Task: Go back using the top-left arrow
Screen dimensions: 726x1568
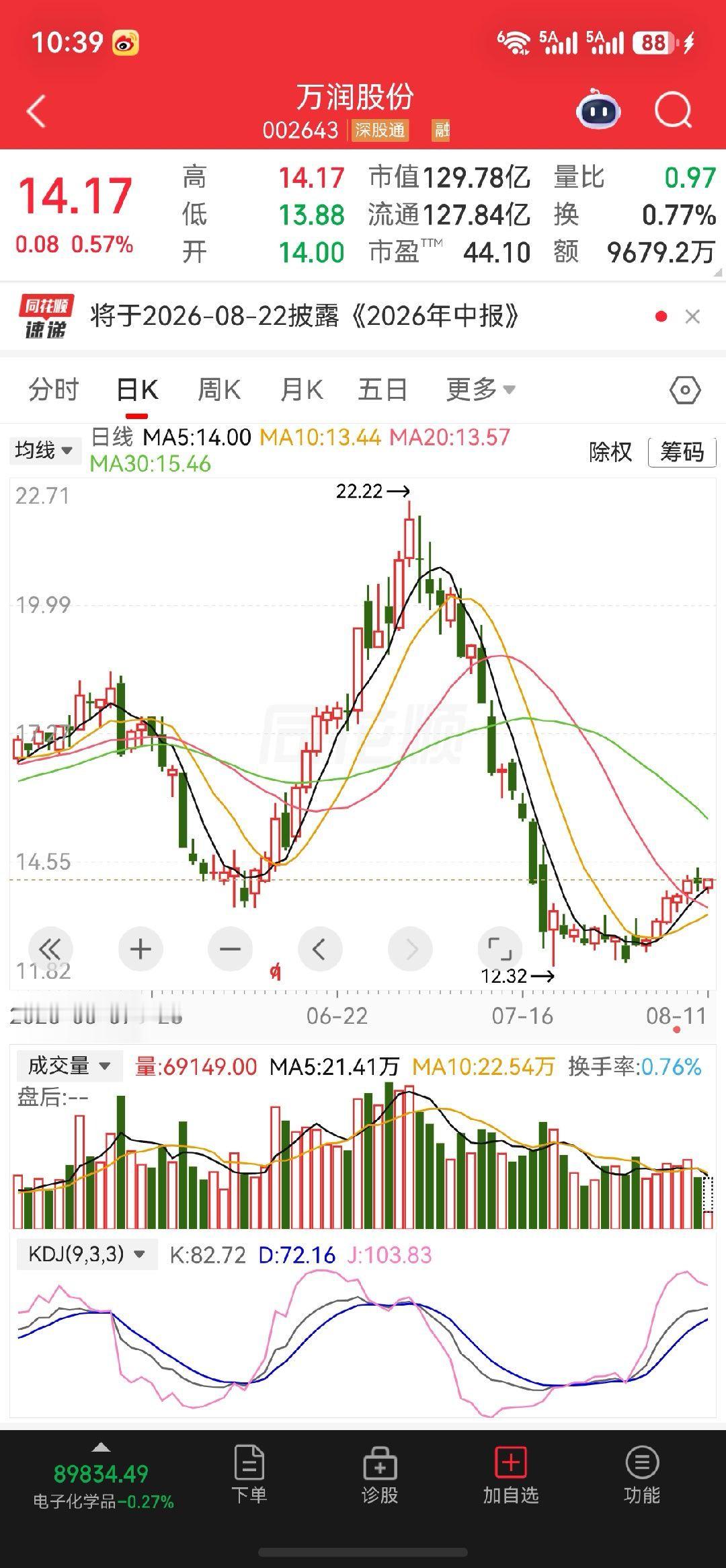Action: pyautogui.click(x=36, y=111)
